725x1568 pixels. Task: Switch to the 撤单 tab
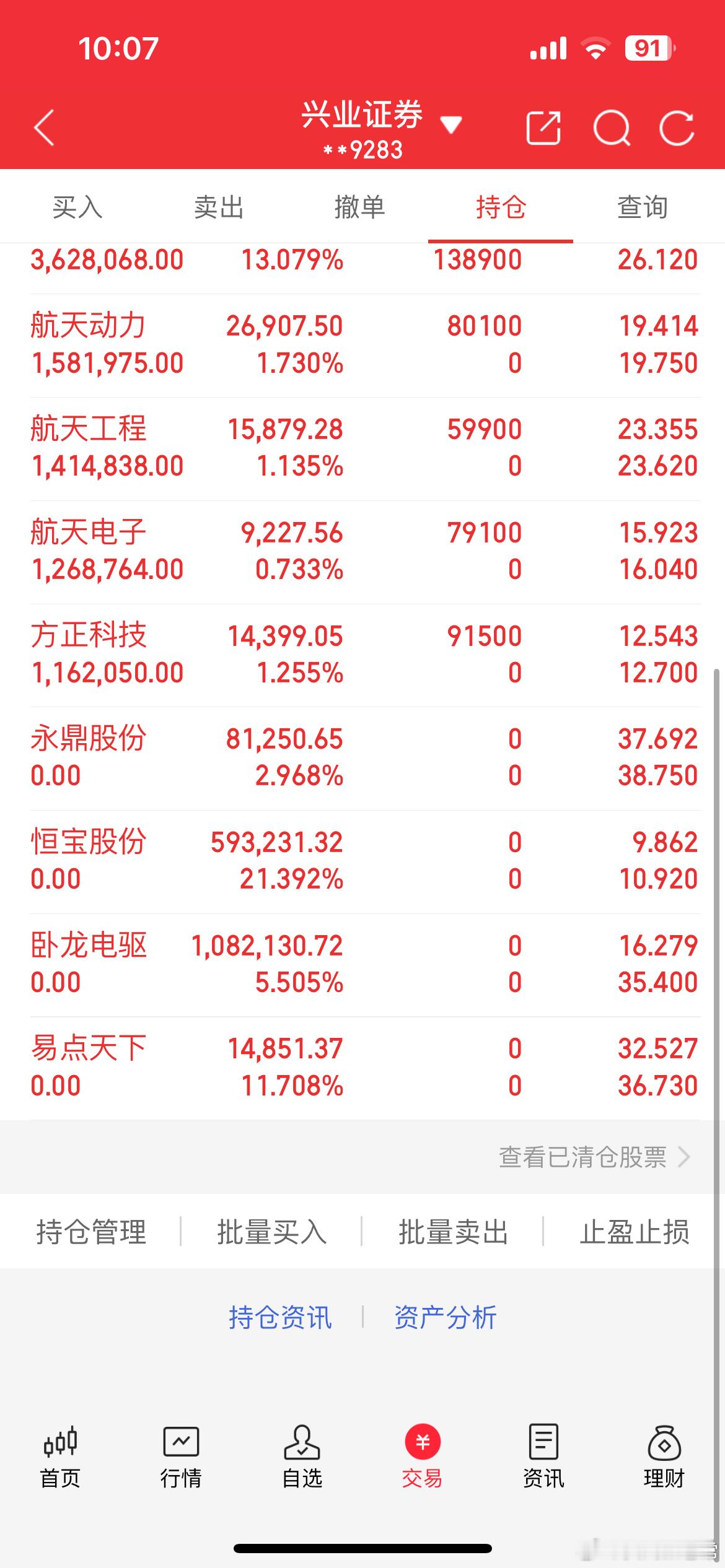(x=360, y=207)
